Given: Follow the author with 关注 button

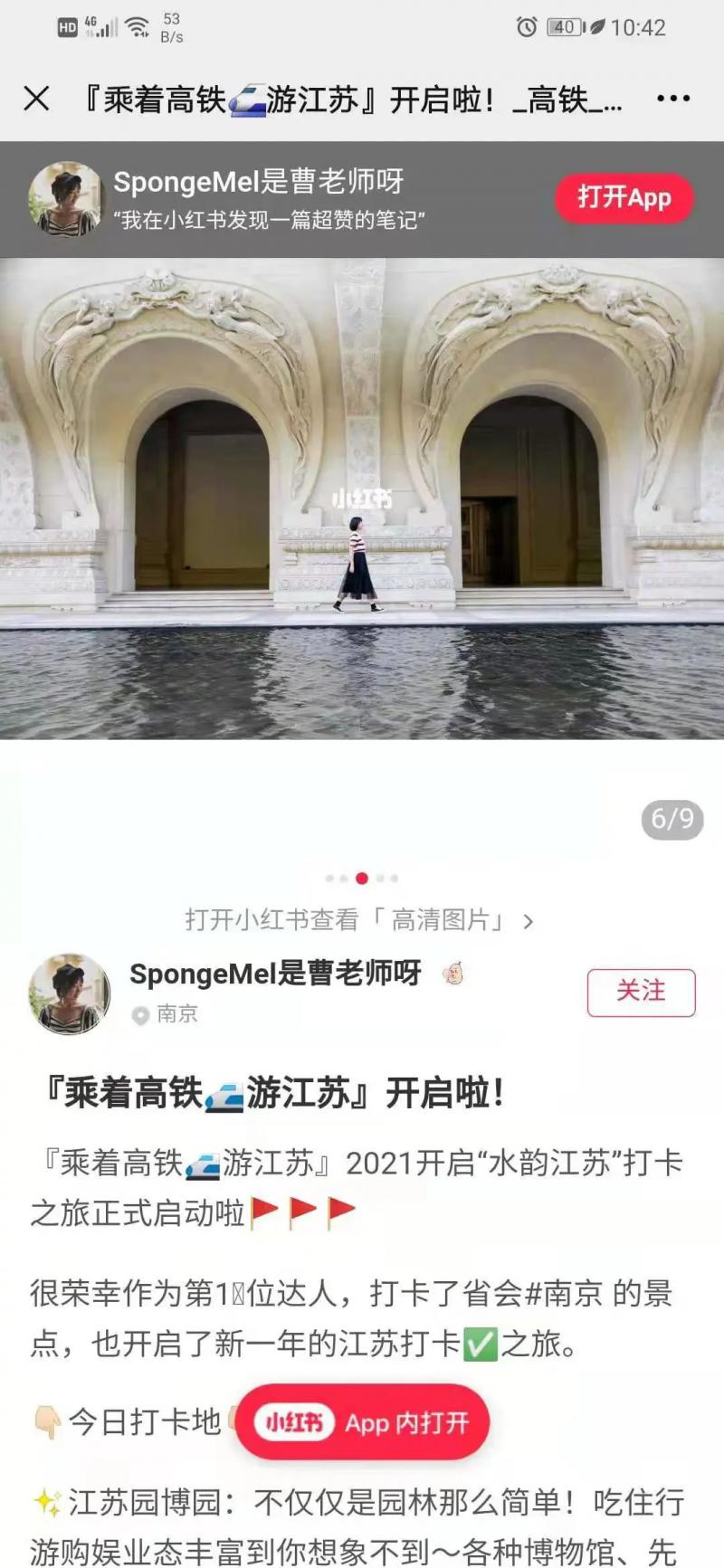Looking at the screenshot, I should (x=641, y=992).
